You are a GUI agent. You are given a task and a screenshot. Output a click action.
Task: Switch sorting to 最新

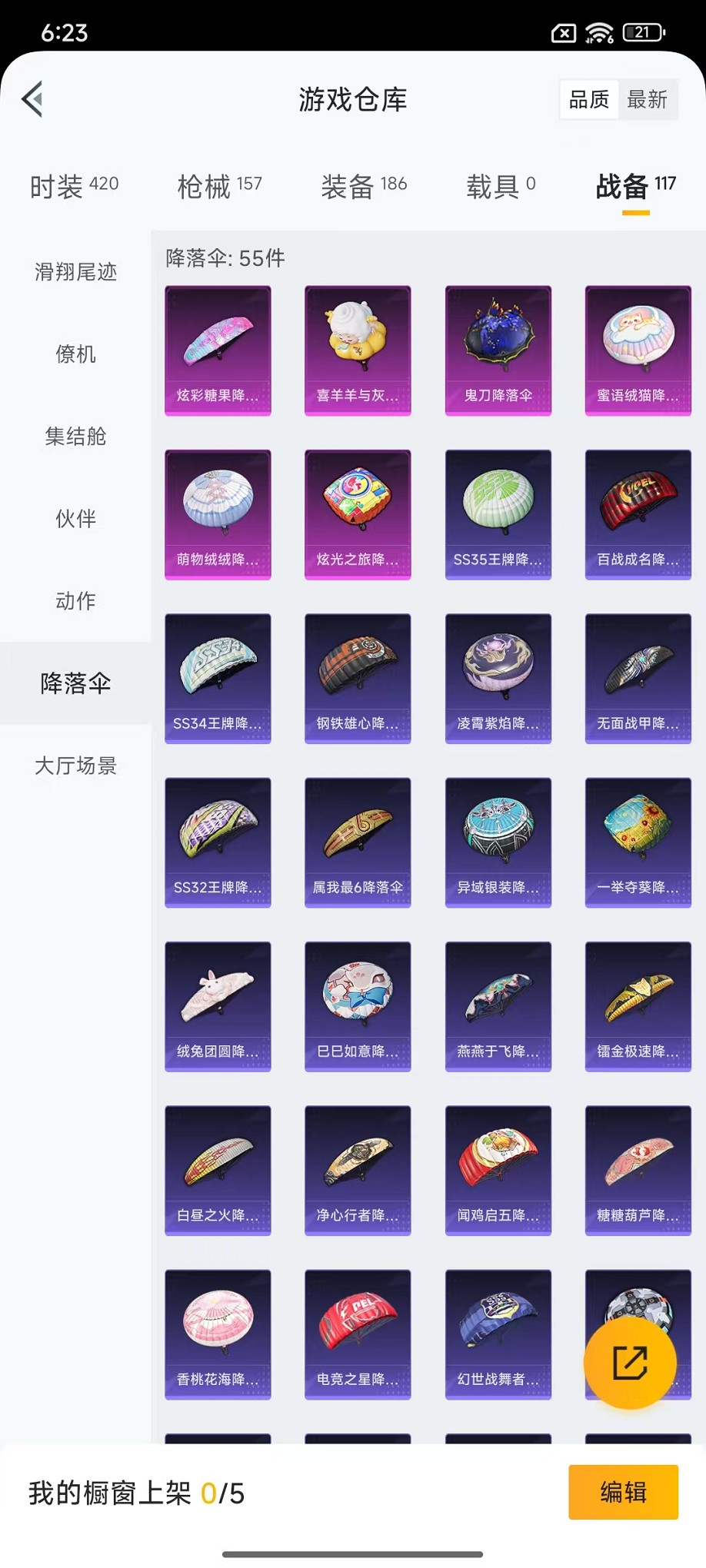(x=648, y=98)
